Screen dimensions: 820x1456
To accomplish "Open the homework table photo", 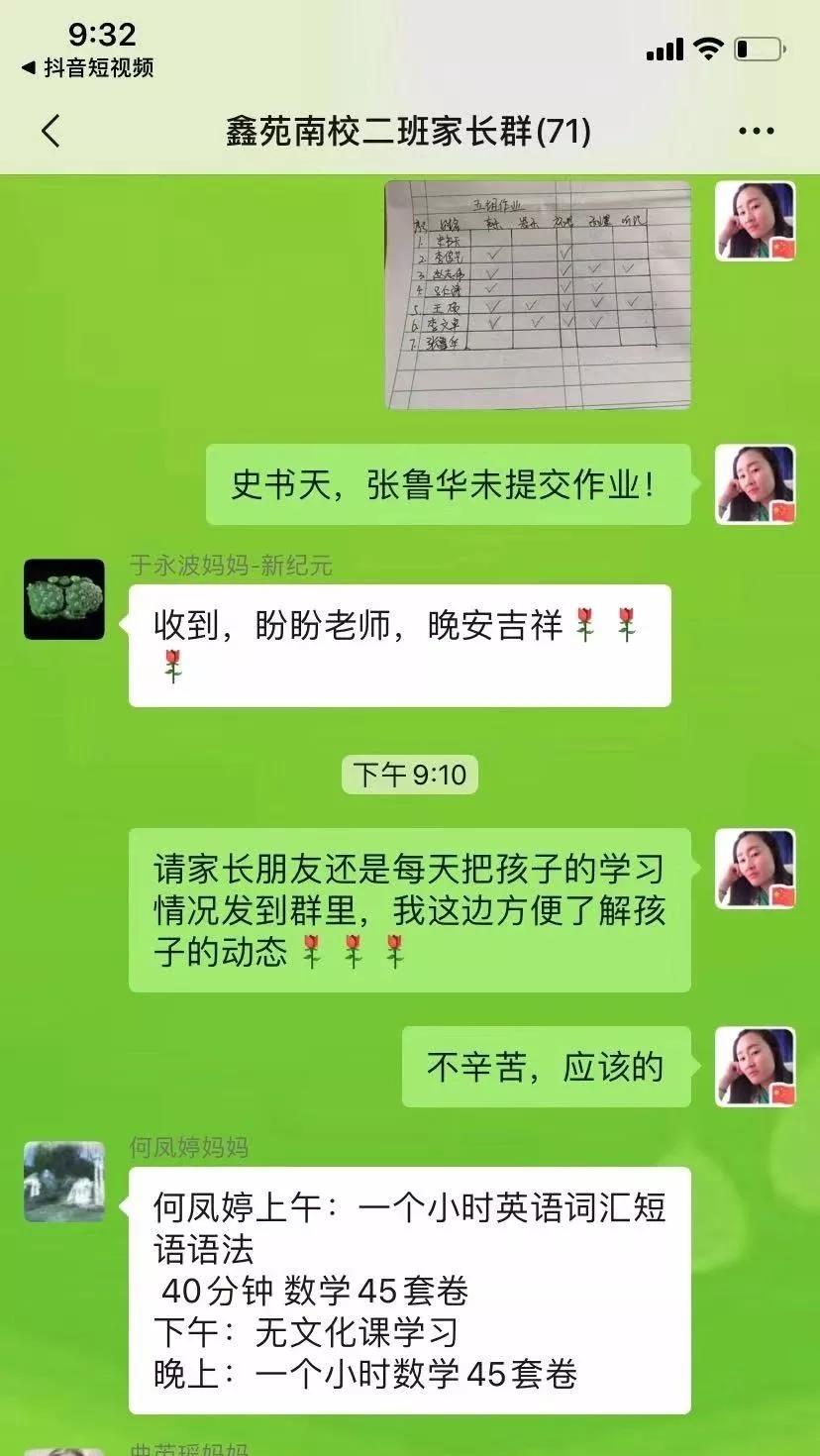I will click(x=538, y=294).
